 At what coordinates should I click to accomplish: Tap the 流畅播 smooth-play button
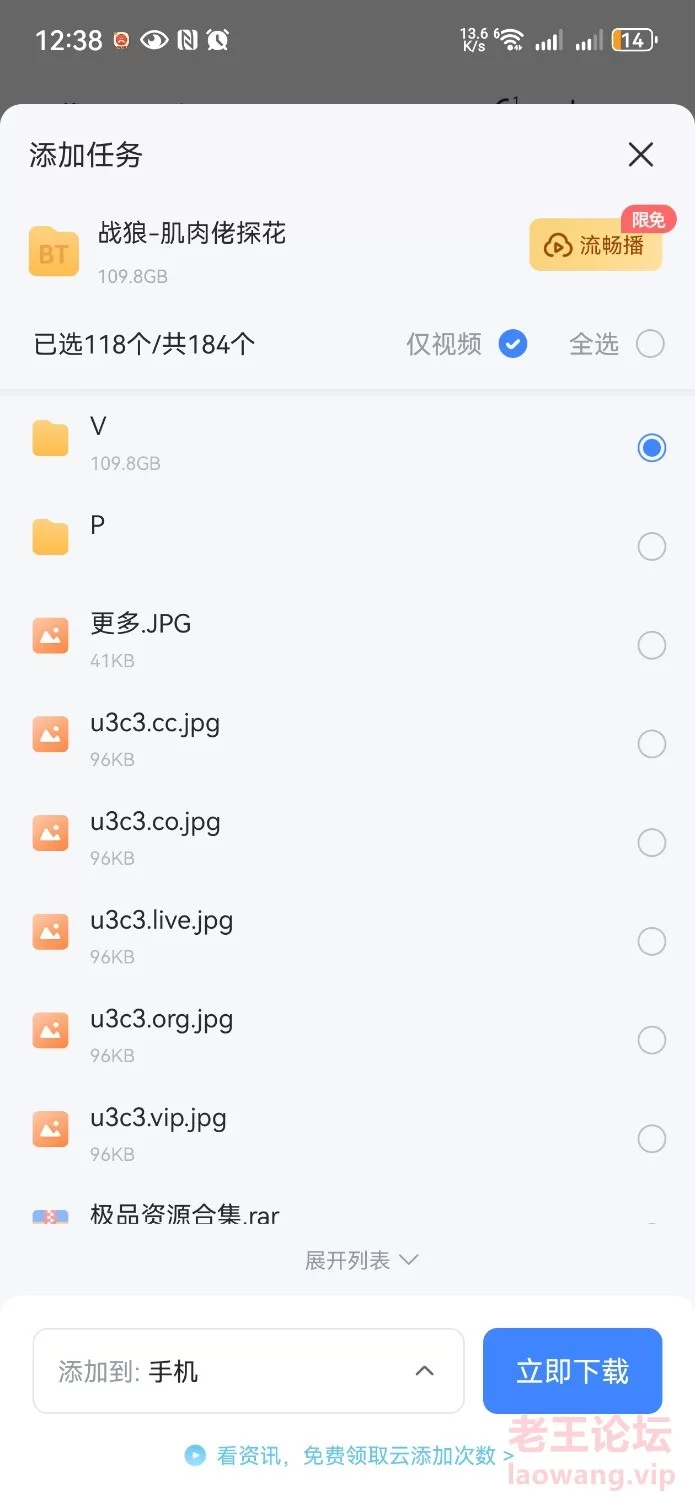[595, 245]
